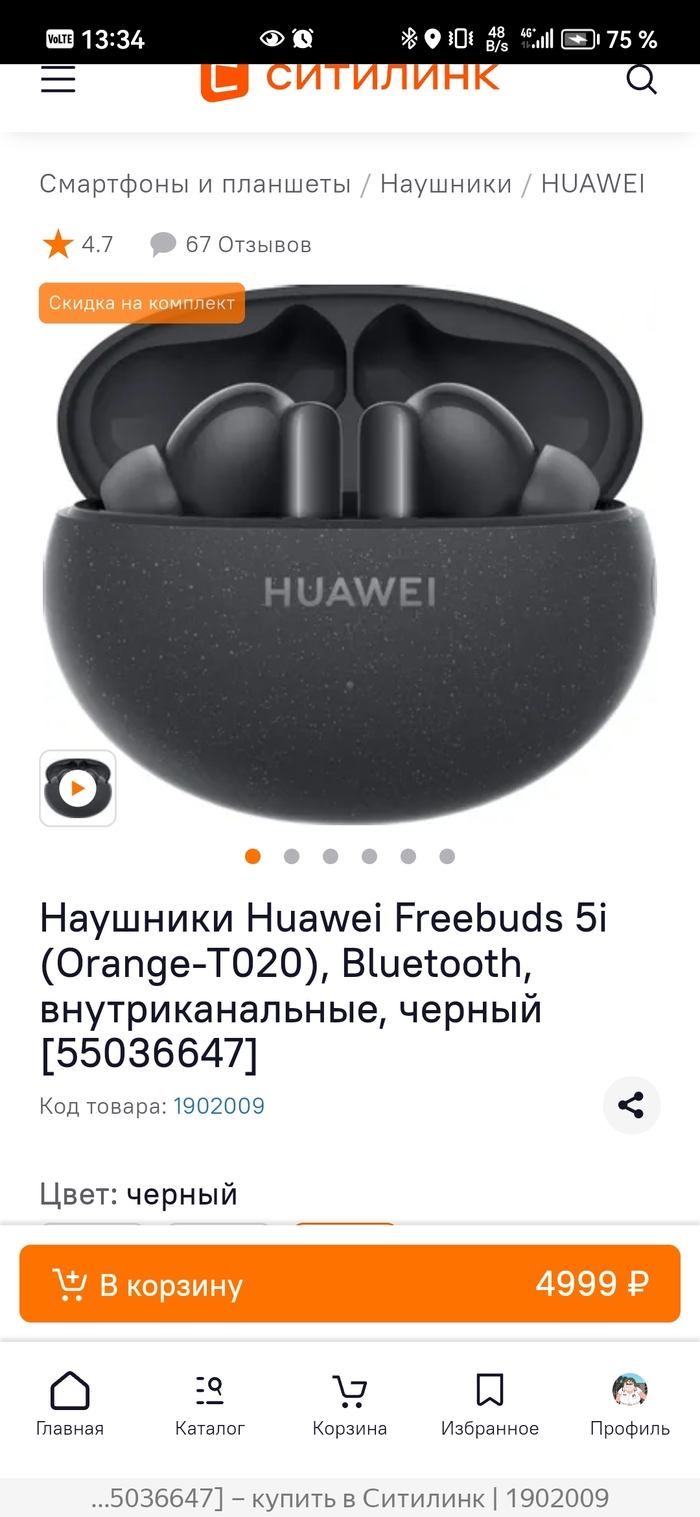Read the 67 Отзывов reviews
Viewport: 700px width, 1517px height.
coord(231,244)
